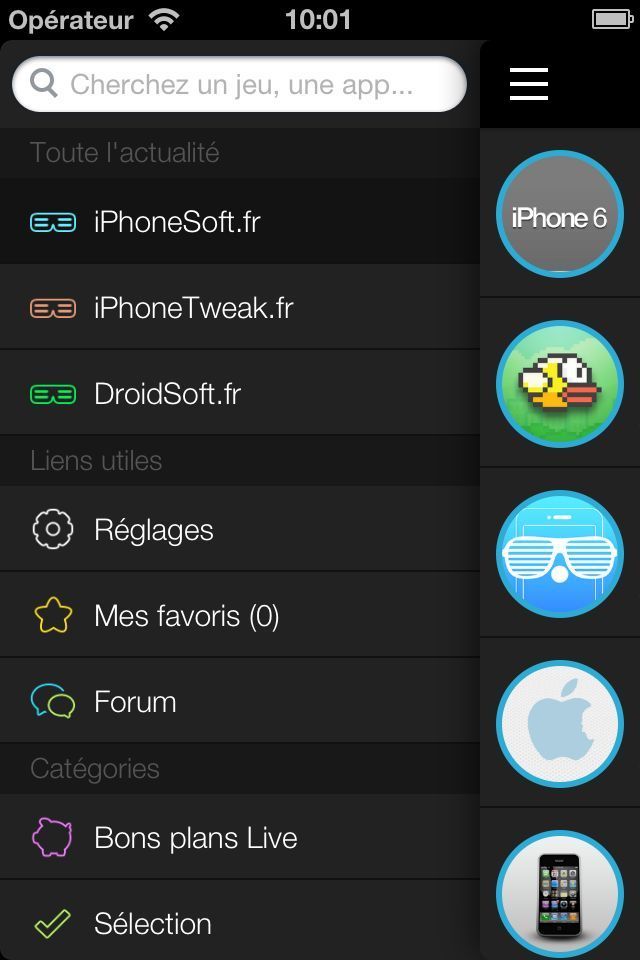Tap the search field for games and apps
The width and height of the screenshot is (640, 960).
pos(240,85)
